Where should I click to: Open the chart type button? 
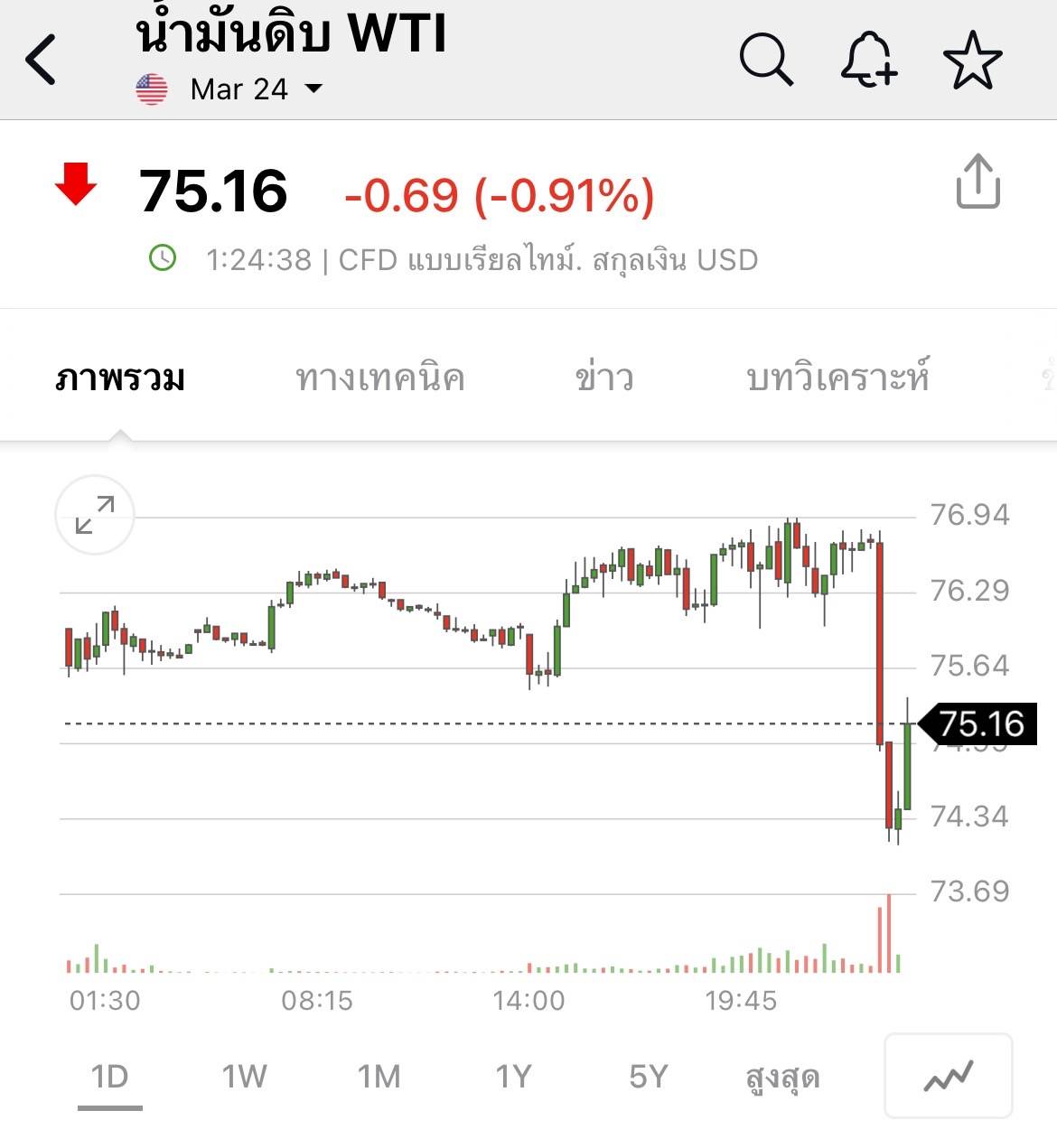pos(948,1076)
